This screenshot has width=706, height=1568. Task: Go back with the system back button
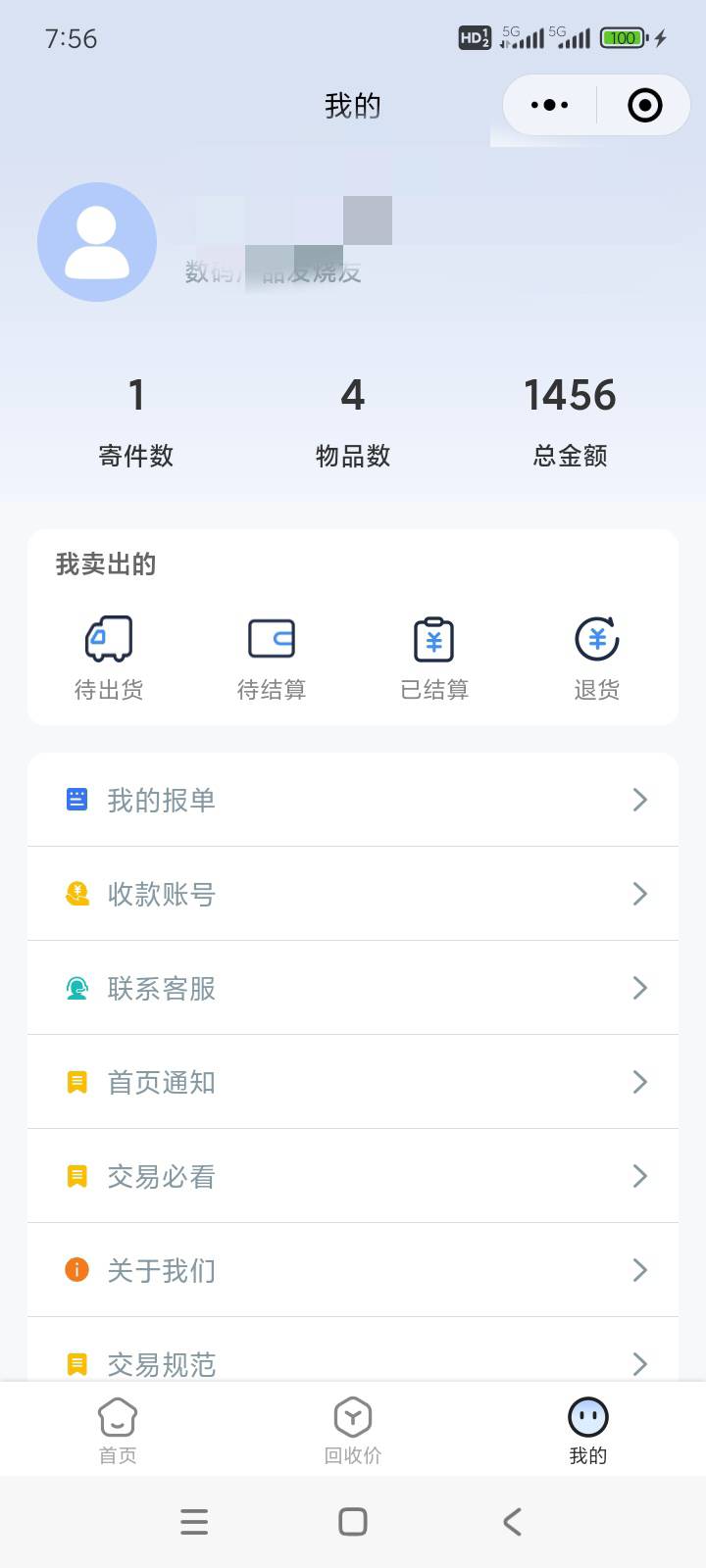[x=512, y=1521]
